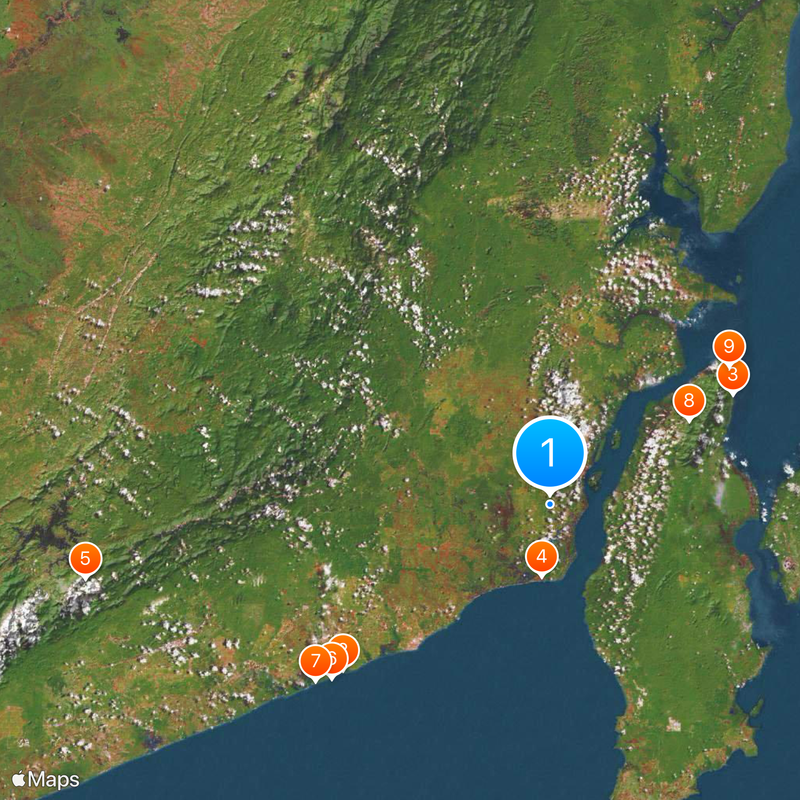The height and width of the screenshot is (800, 800).
Task: Select orange map pin number 7
Action: [314, 661]
